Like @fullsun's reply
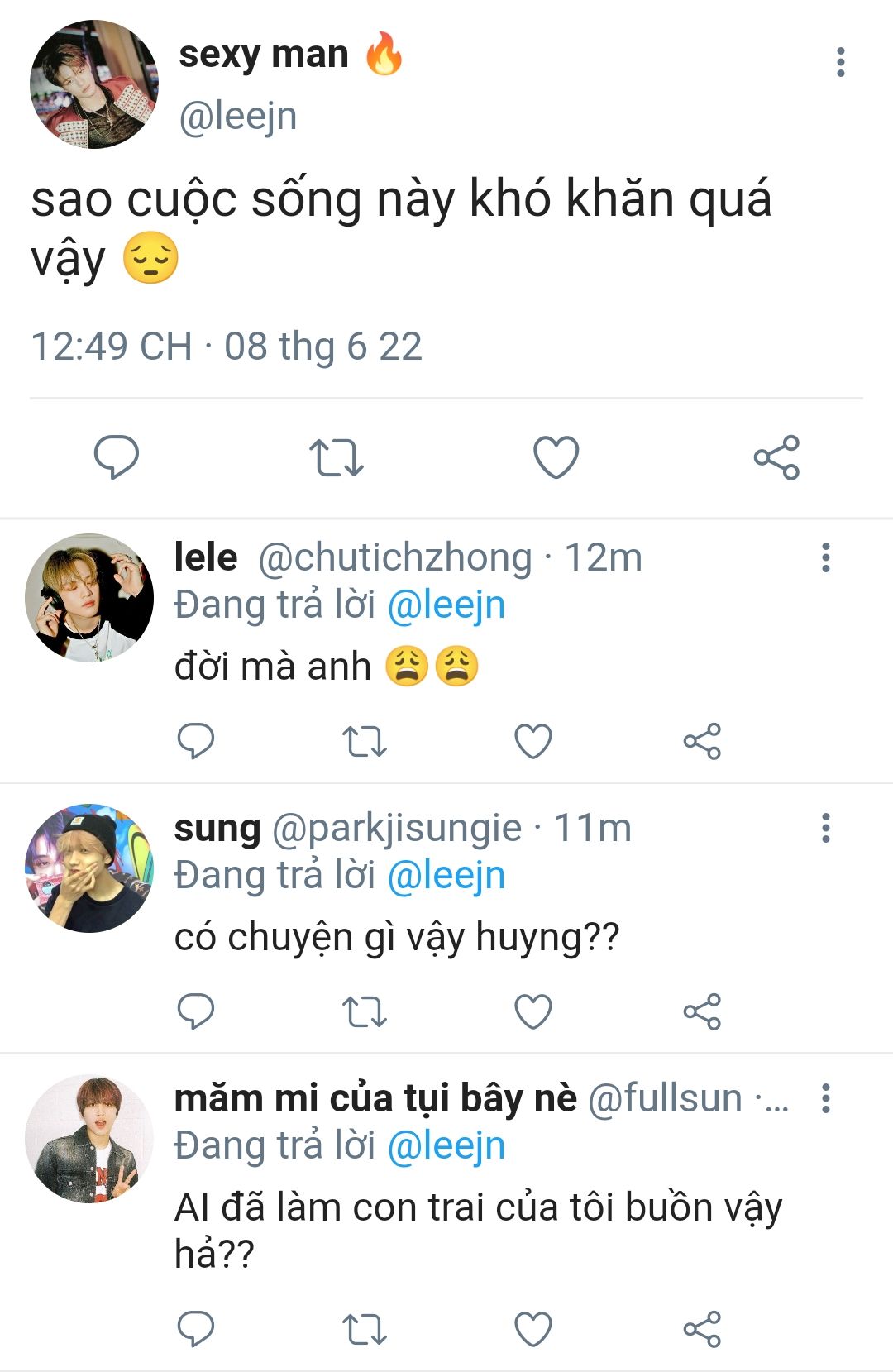Image resolution: width=893 pixels, height=1372 pixels. coord(533,1329)
